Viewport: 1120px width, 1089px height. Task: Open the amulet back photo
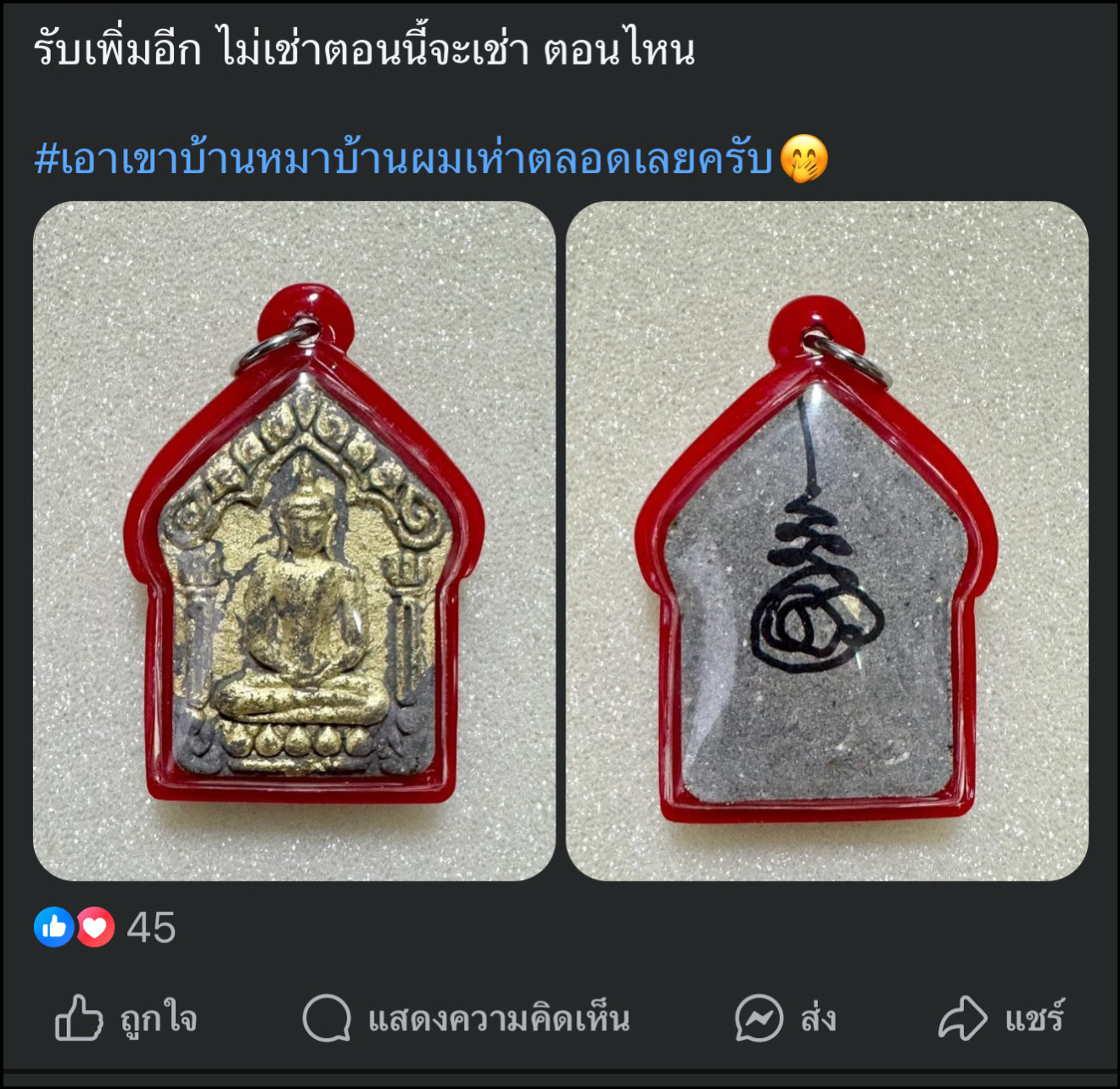pyautogui.click(x=826, y=541)
